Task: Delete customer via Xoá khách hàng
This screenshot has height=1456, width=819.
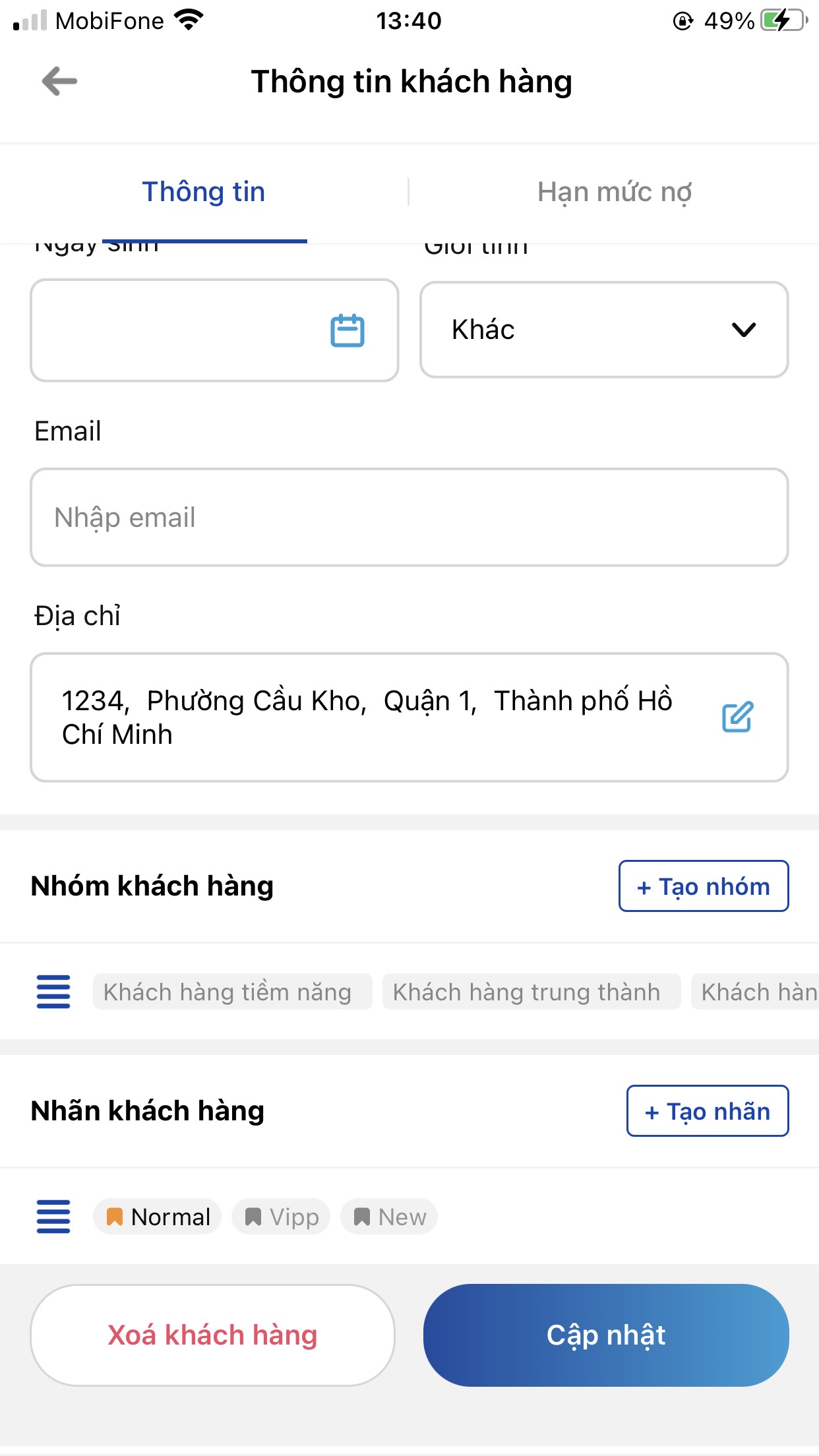Action: pyautogui.click(x=212, y=1335)
